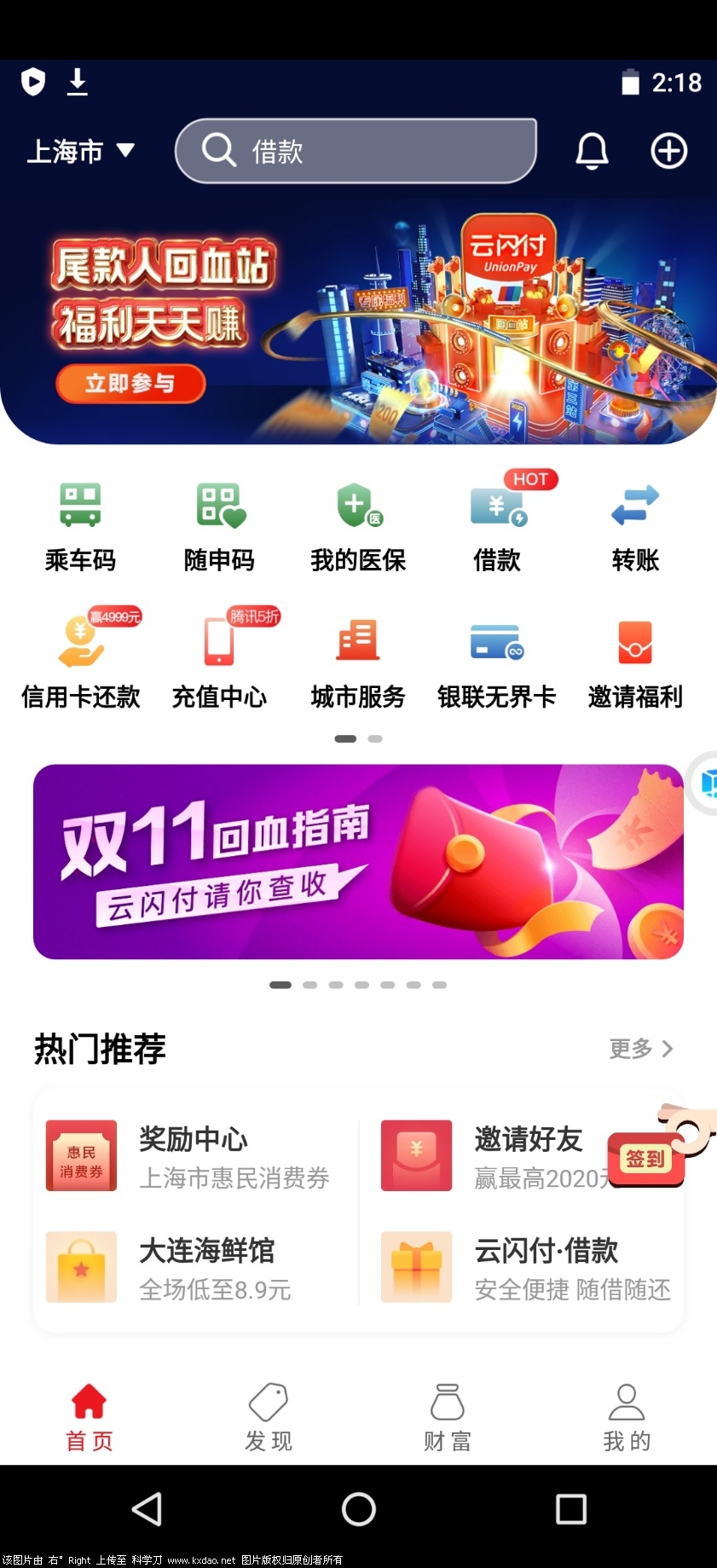Screen dimensions: 717x1568
Task: Open the 乘车码 transit code
Action: pos(80,524)
